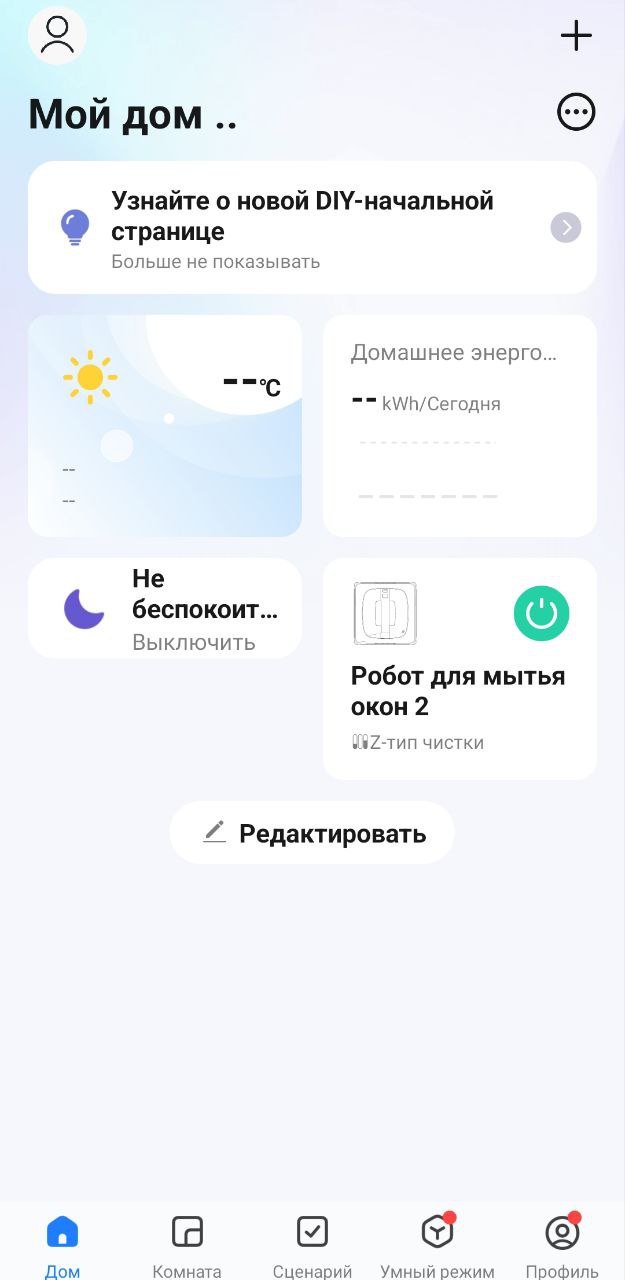Switch to the Дом tab
This screenshot has width=625, height=1280.
click(62, 1243)
